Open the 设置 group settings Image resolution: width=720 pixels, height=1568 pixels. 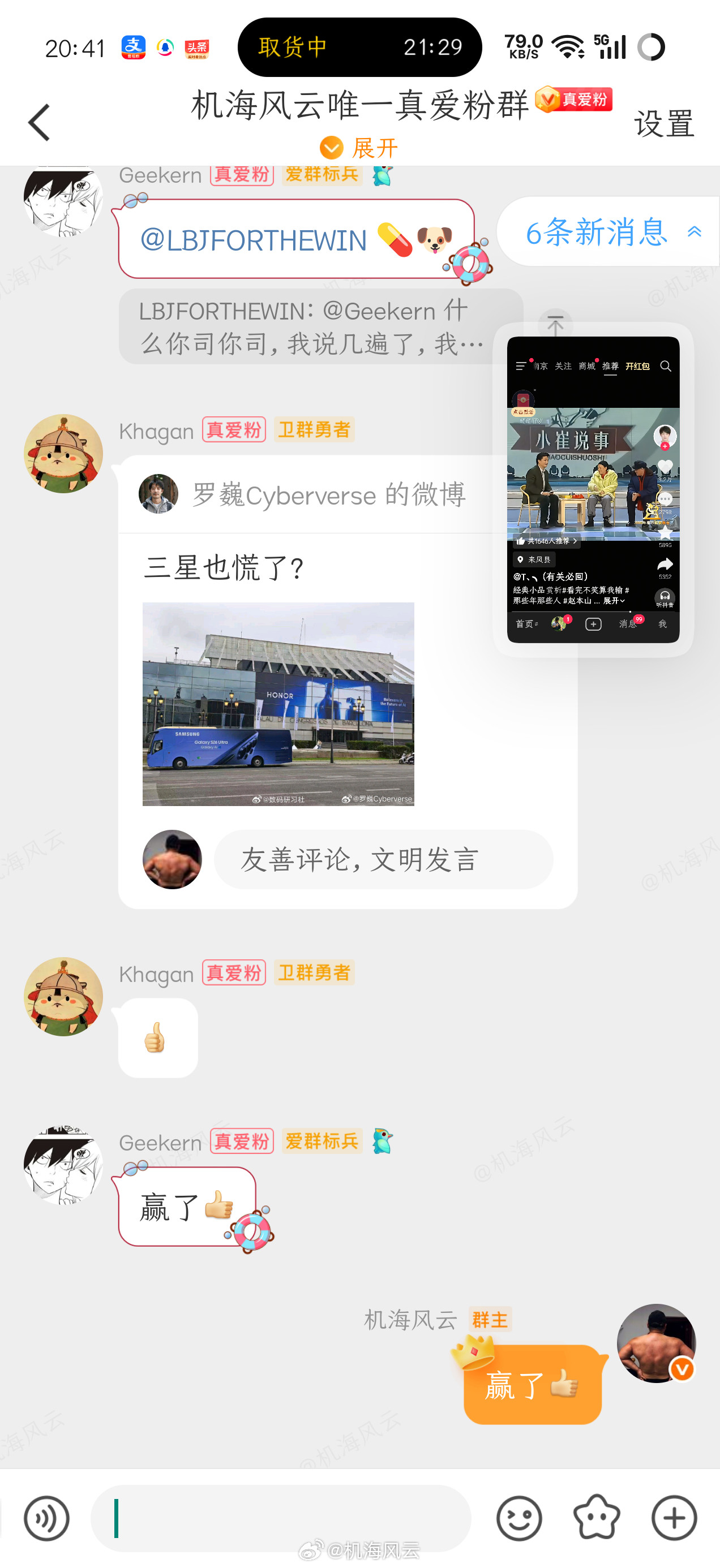tap(663, 123)
